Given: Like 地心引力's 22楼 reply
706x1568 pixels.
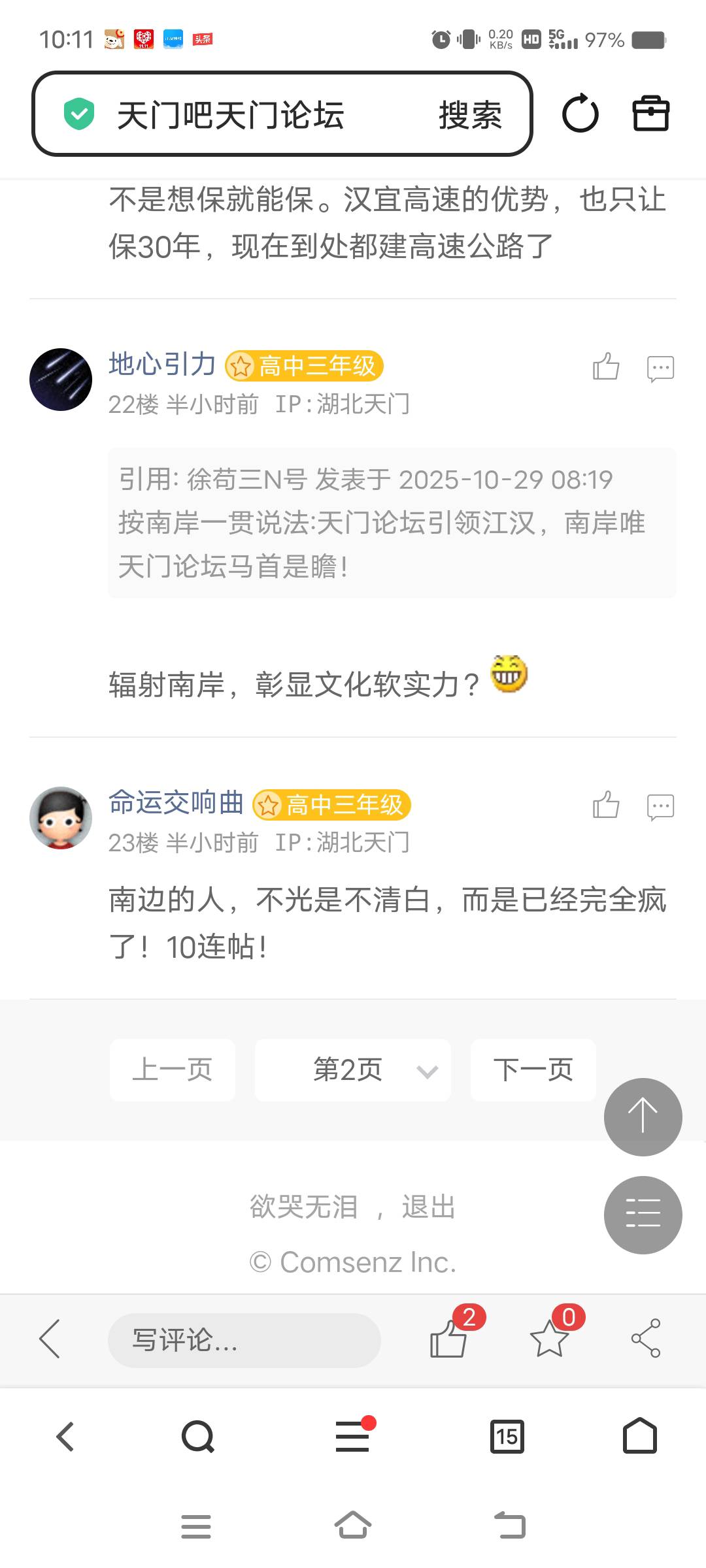Looking at the screenshot, I should [606, 367].
